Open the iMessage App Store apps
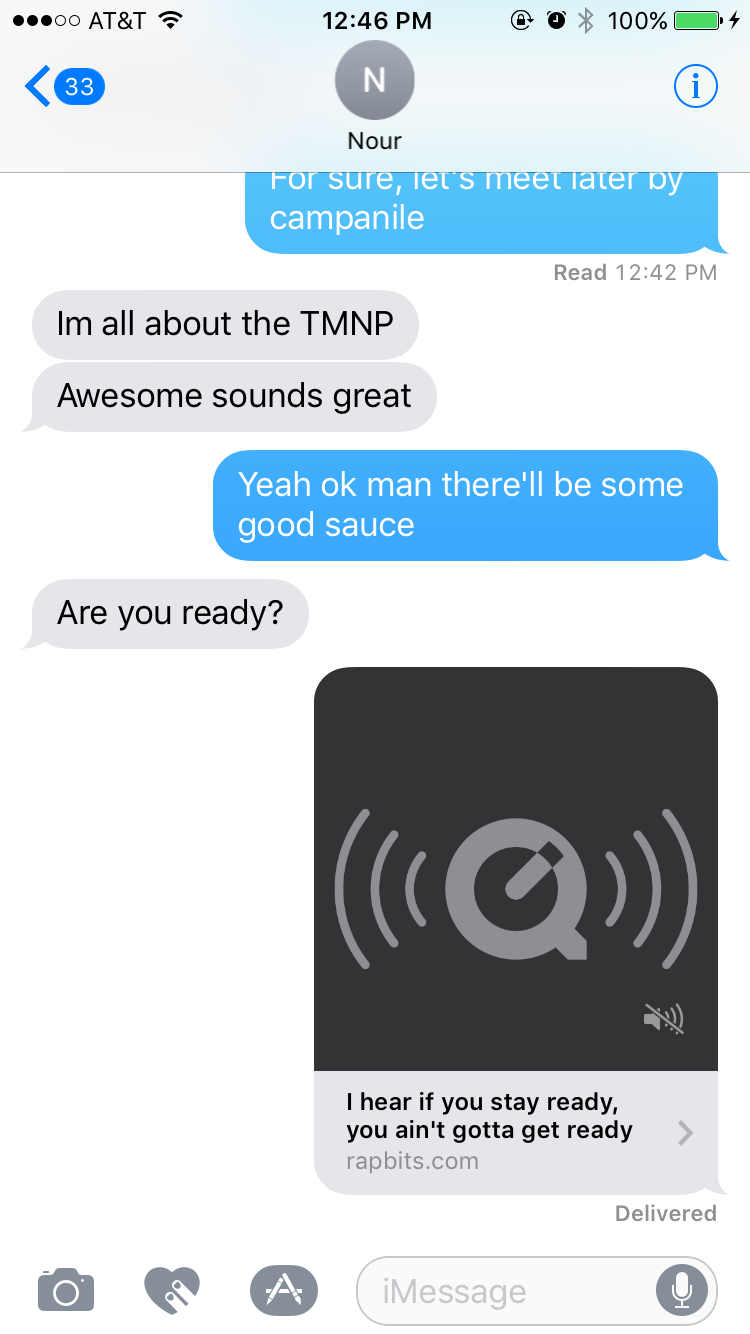This screenshot has height=1334, width=750. [x=283, y=1290]
